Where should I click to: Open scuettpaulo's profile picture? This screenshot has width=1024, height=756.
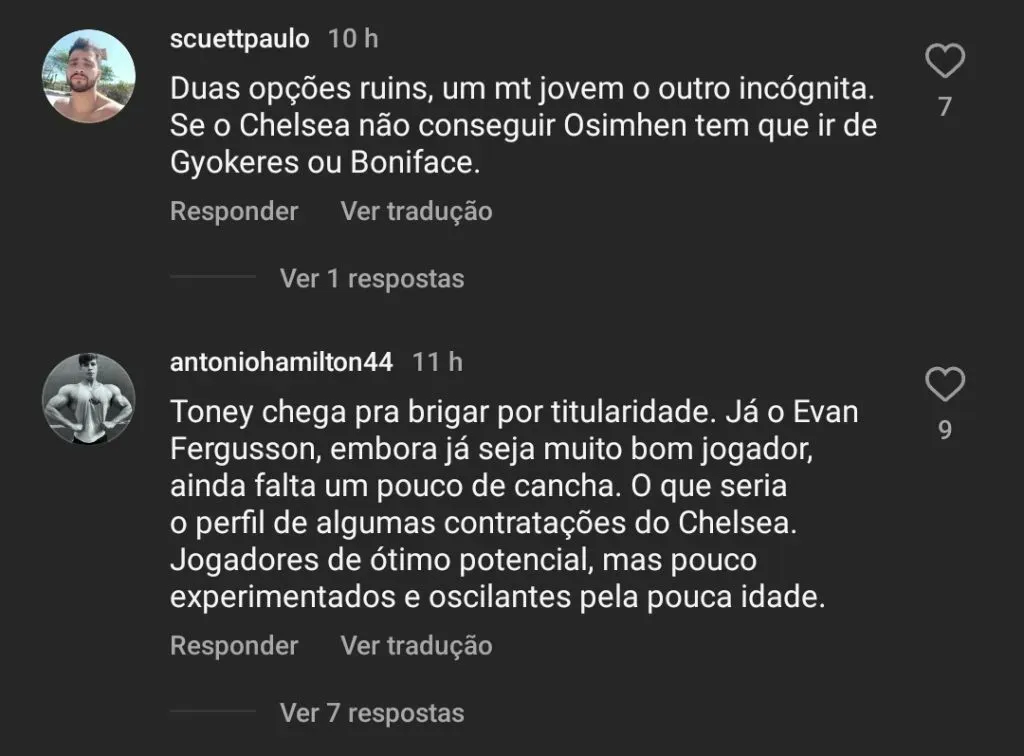click(88, 76)
